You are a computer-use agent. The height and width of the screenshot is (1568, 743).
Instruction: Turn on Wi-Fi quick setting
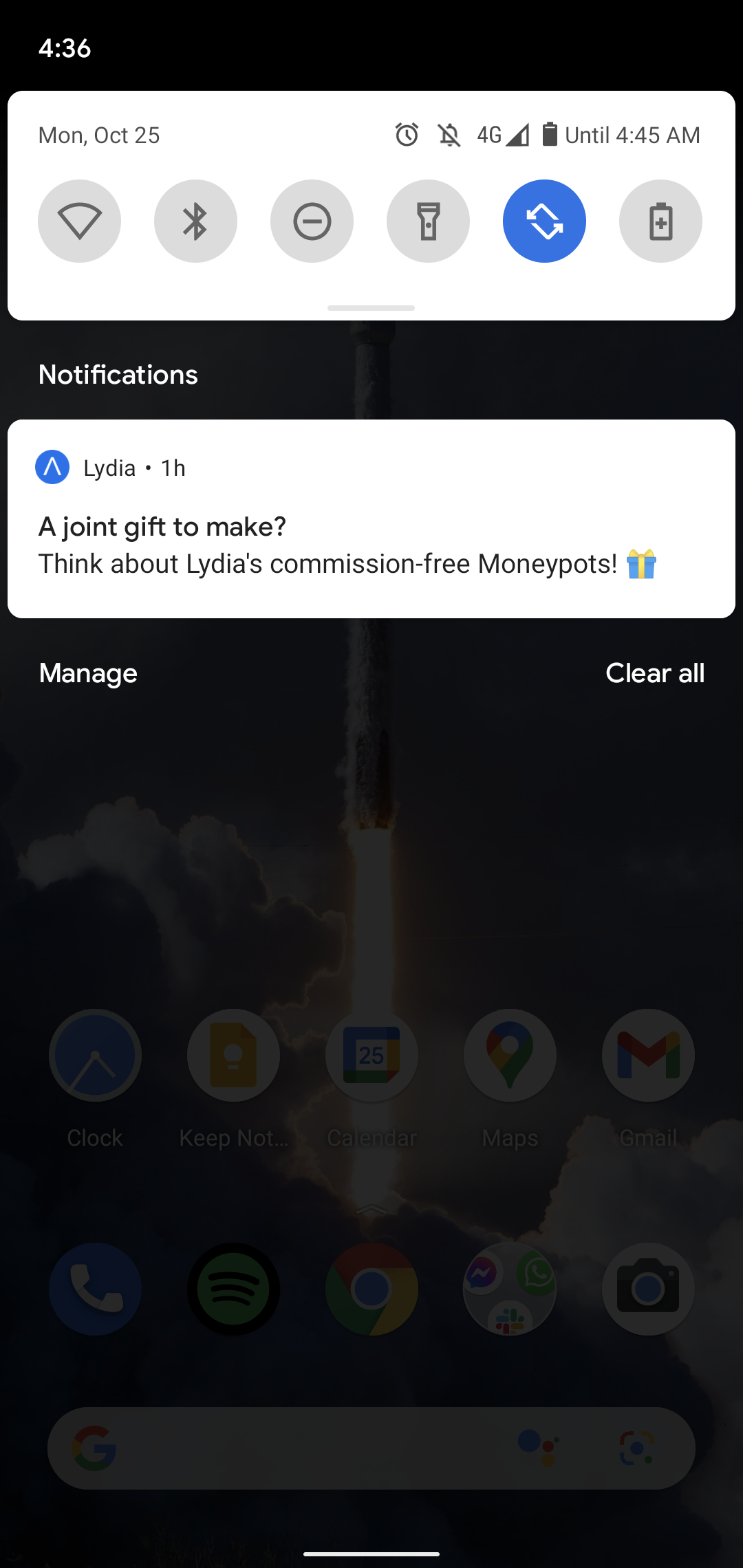(x=79, y=221)
